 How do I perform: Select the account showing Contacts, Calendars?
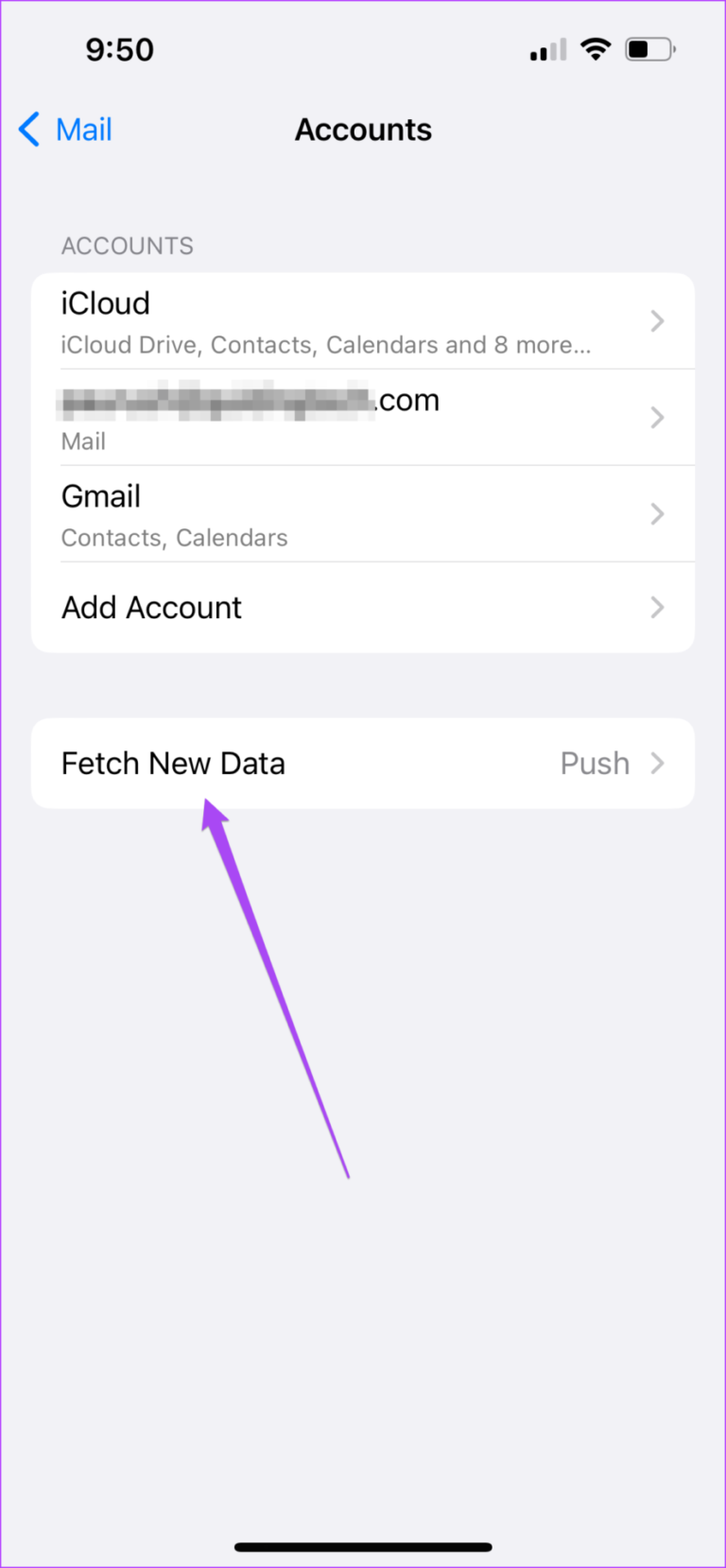175,537
